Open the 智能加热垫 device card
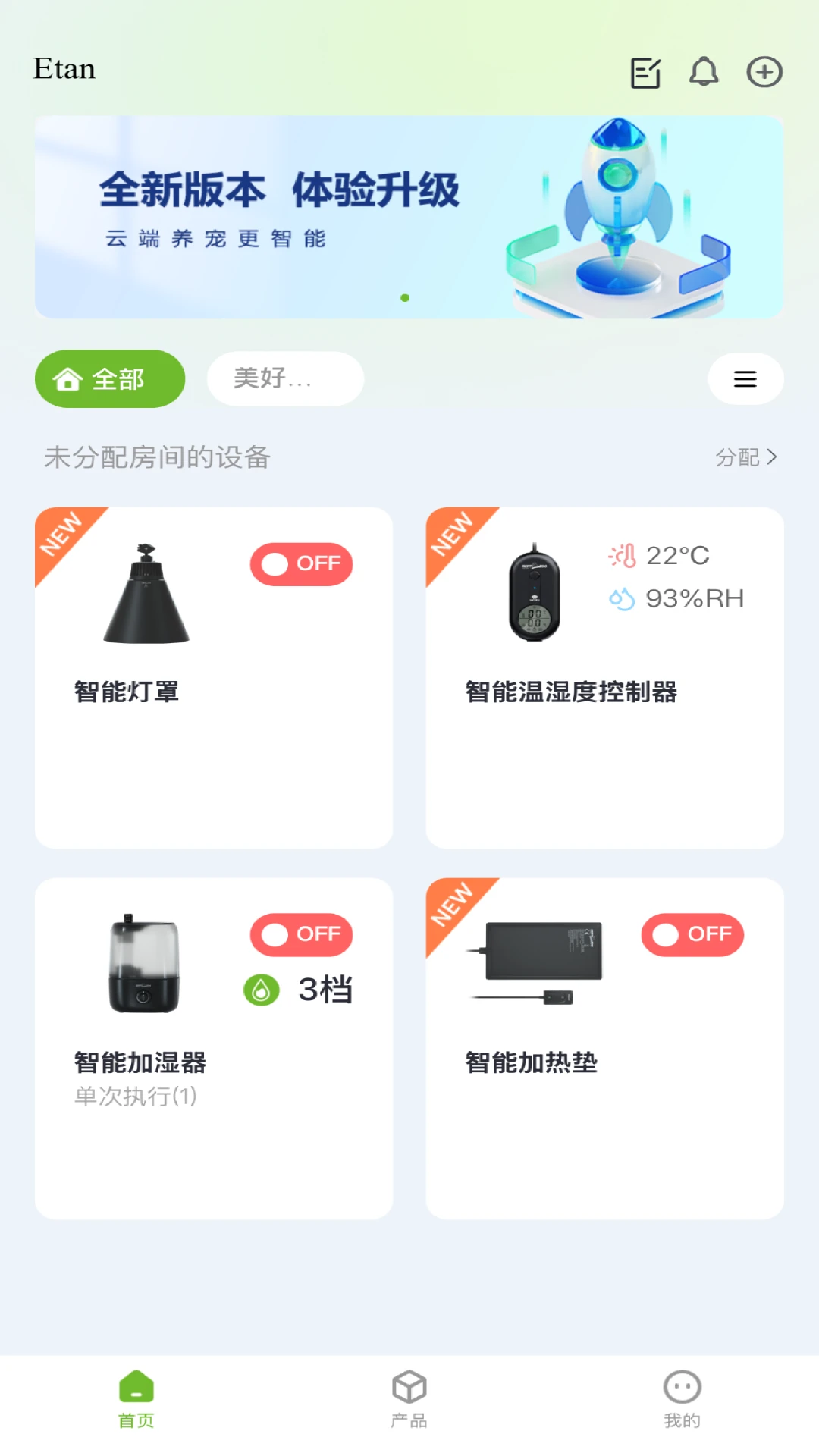 click(x=604, y=1122)
